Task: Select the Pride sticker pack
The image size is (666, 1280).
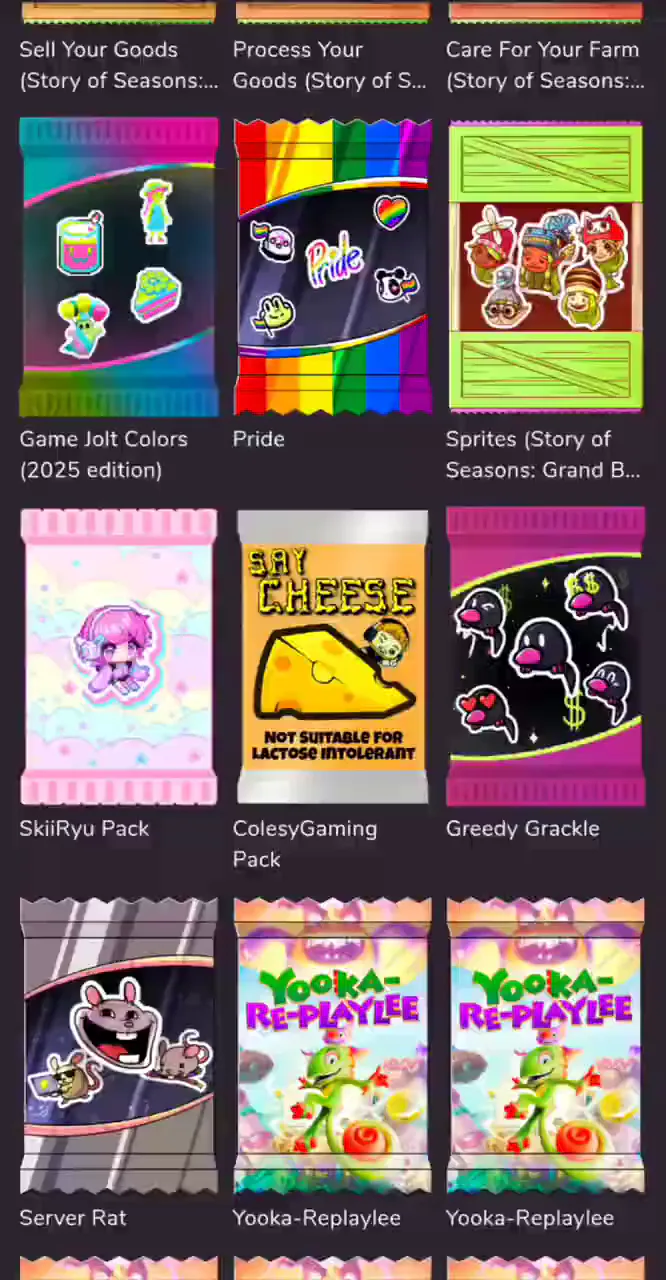Action: click(332, 266)
